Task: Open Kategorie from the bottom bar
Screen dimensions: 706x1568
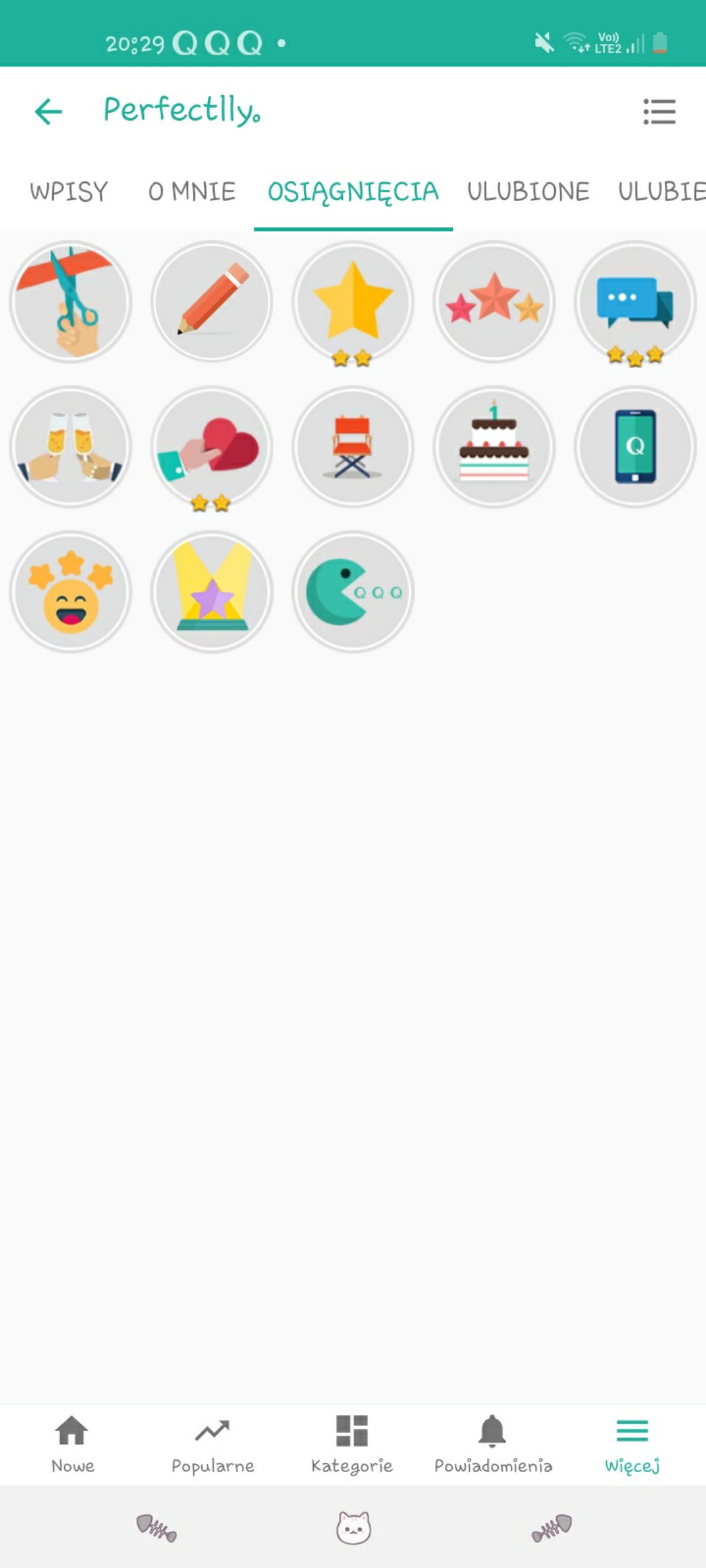Action: pos(352,1443)
